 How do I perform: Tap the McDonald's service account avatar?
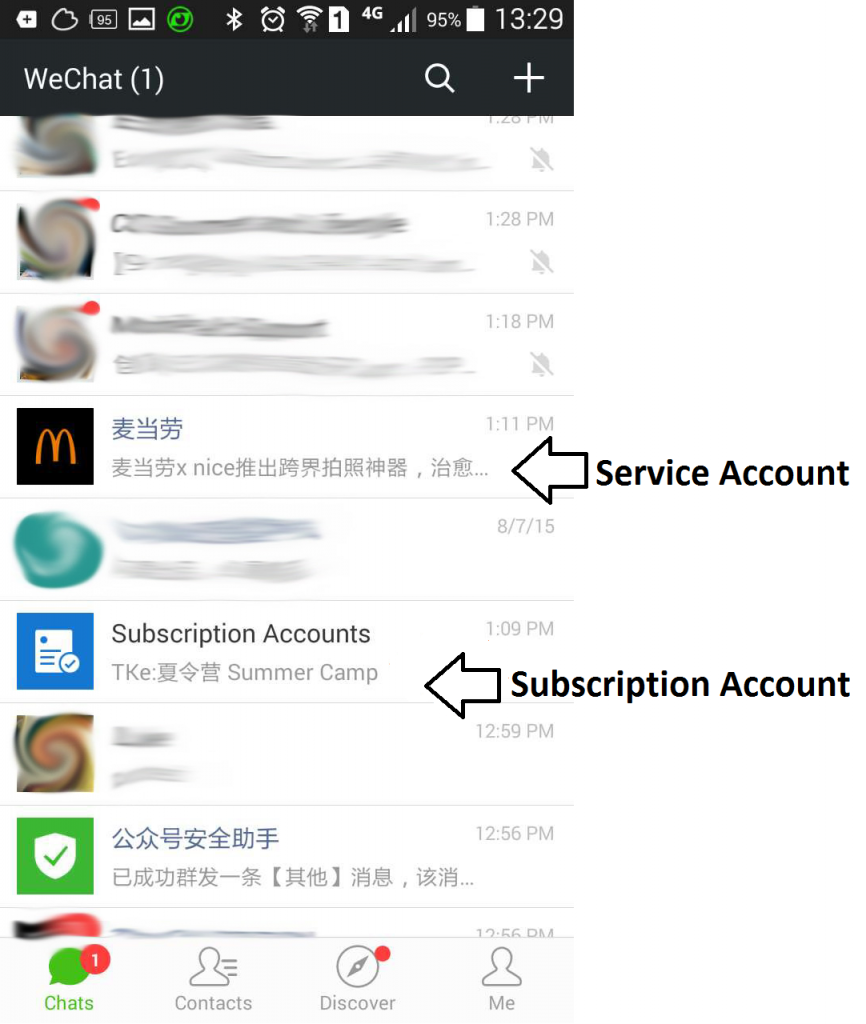tap(55, 446)
